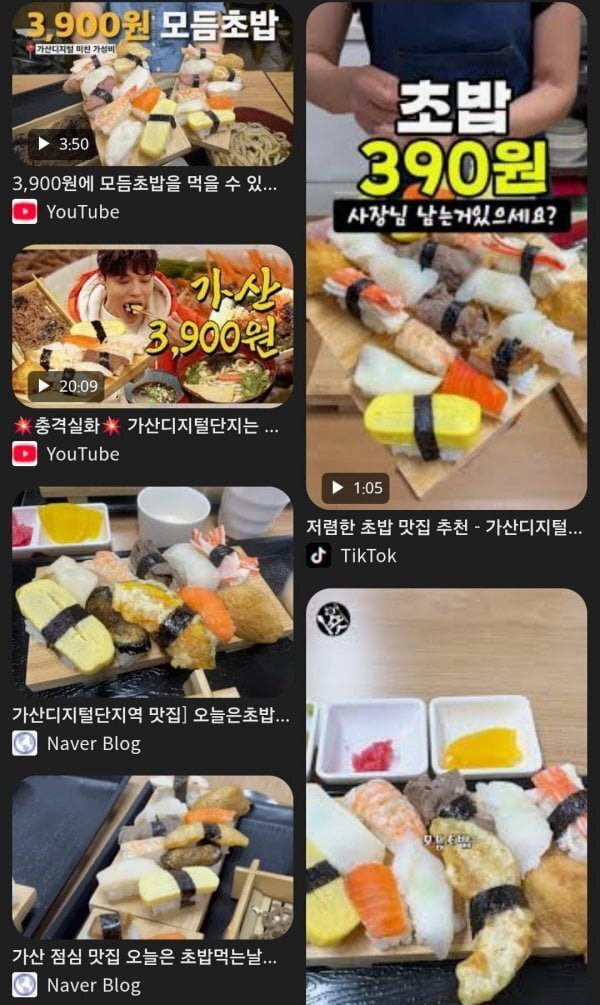Open the 20:09 YouTube video titled 충격실화
The image size is (600, 1005).
pos(152,326)
